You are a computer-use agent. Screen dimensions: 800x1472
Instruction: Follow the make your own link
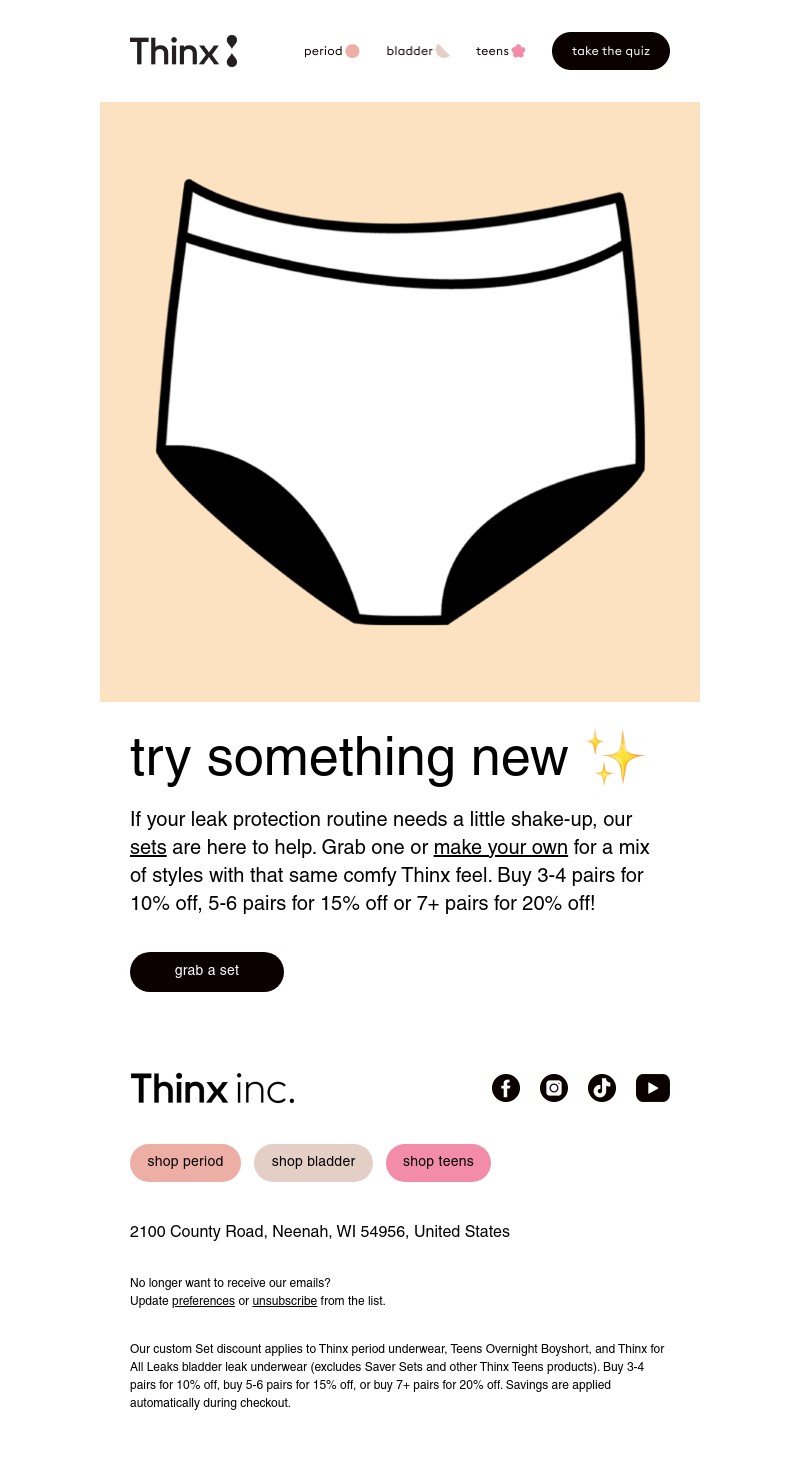tap(500, 848)
